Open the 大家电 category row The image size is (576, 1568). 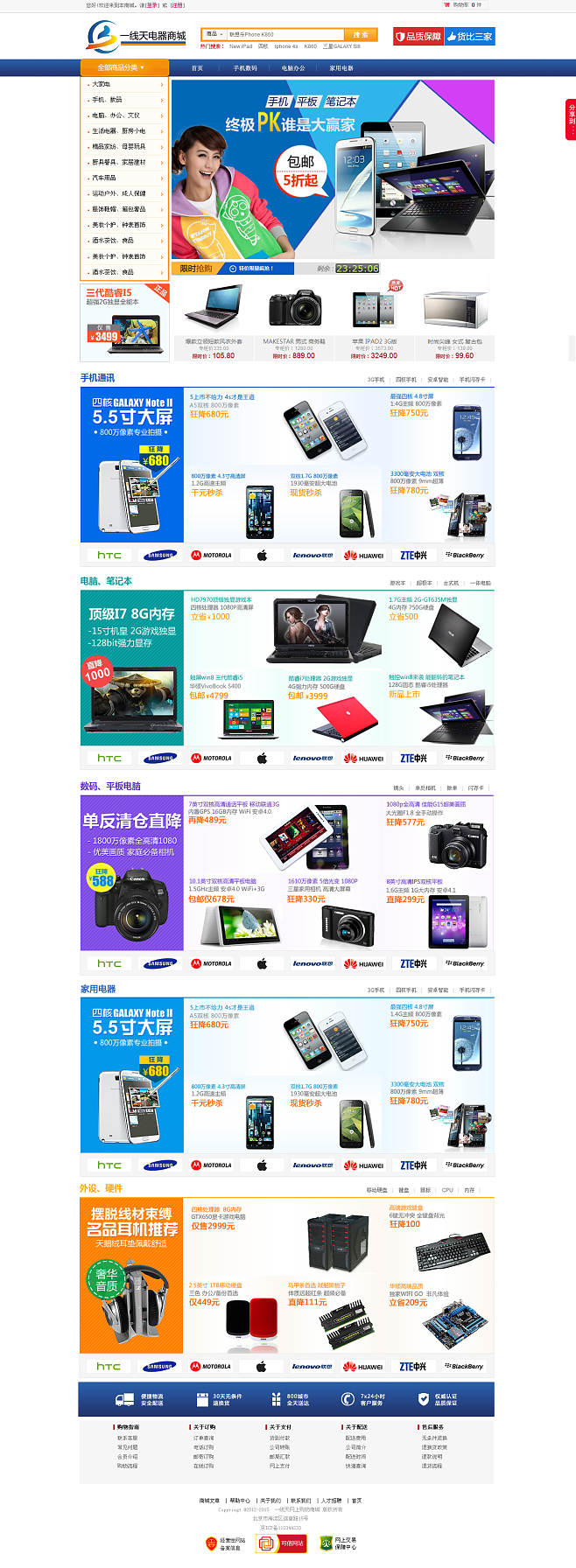click(124, 85)
